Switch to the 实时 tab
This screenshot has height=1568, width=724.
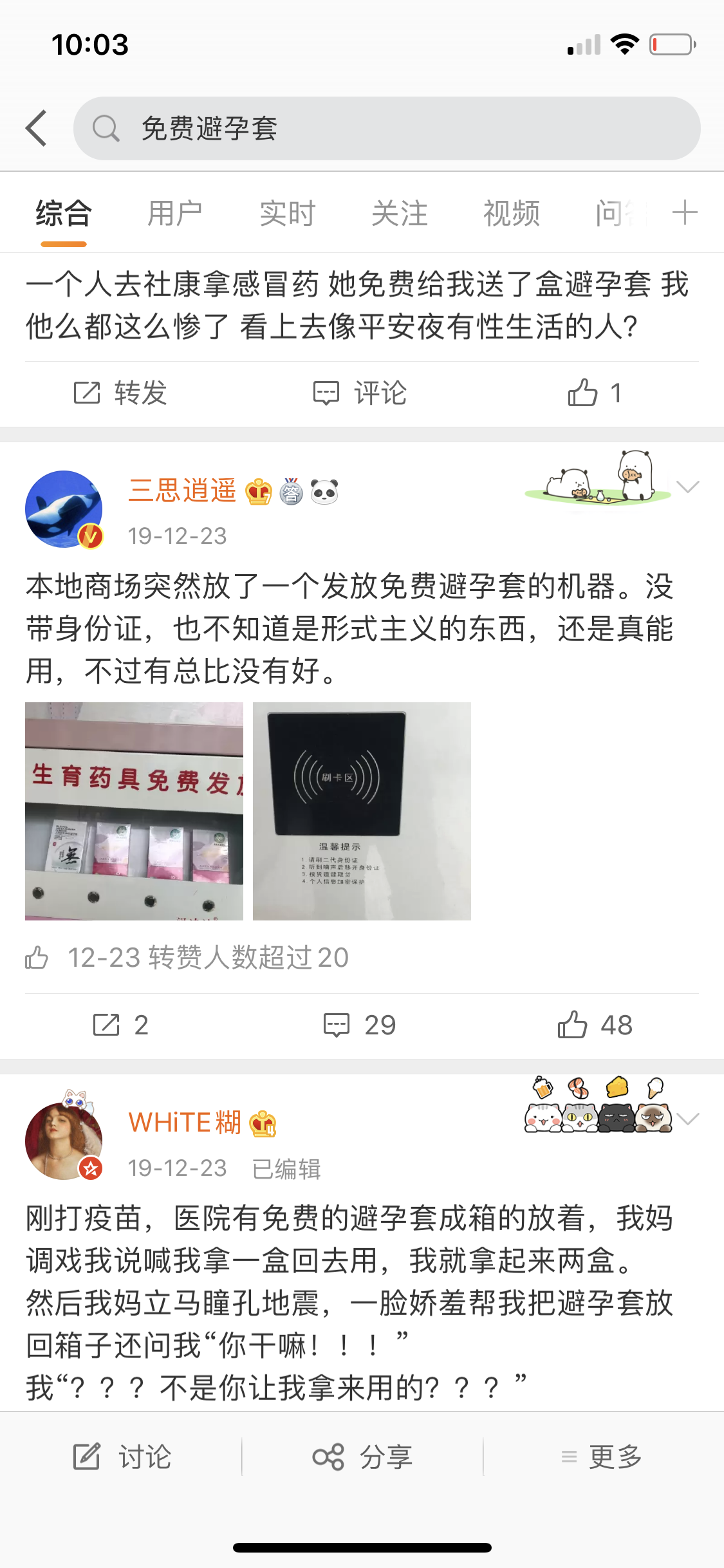coord(287,213)
